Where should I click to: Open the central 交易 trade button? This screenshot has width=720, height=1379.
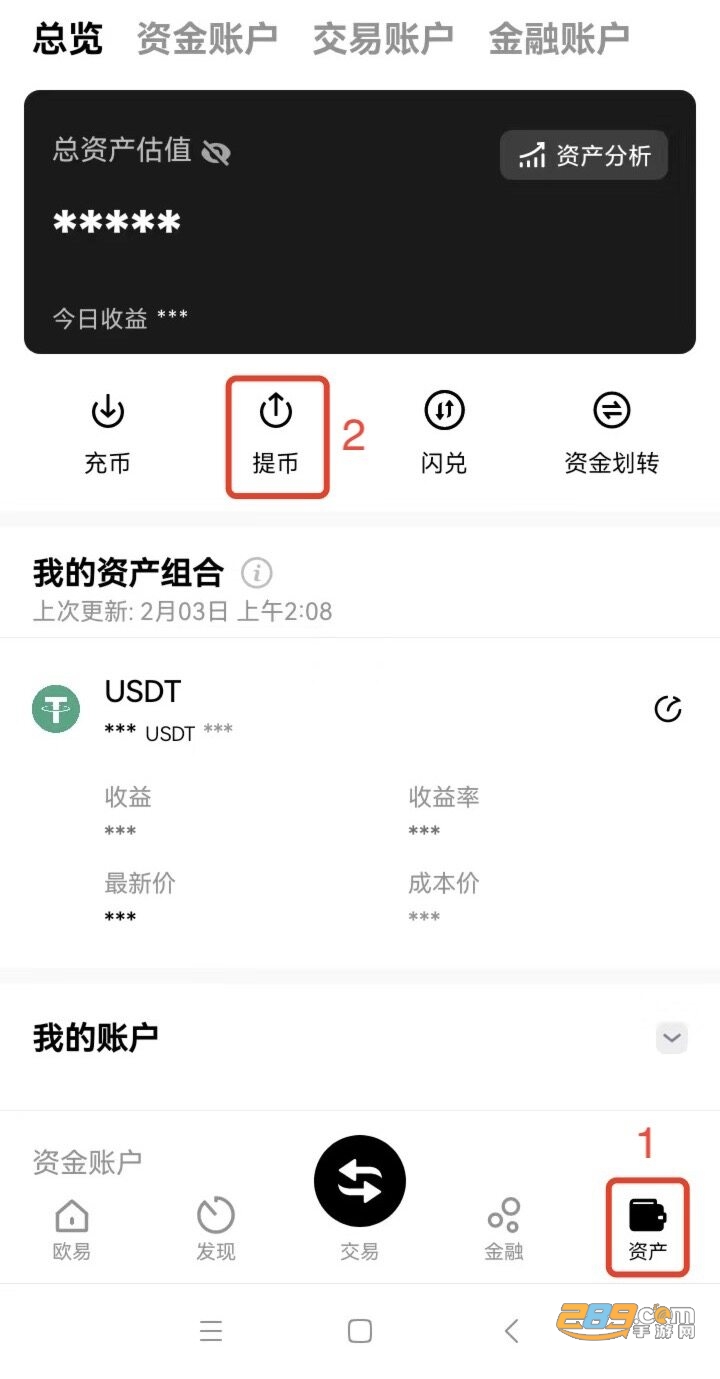[x=360, y=1182]
